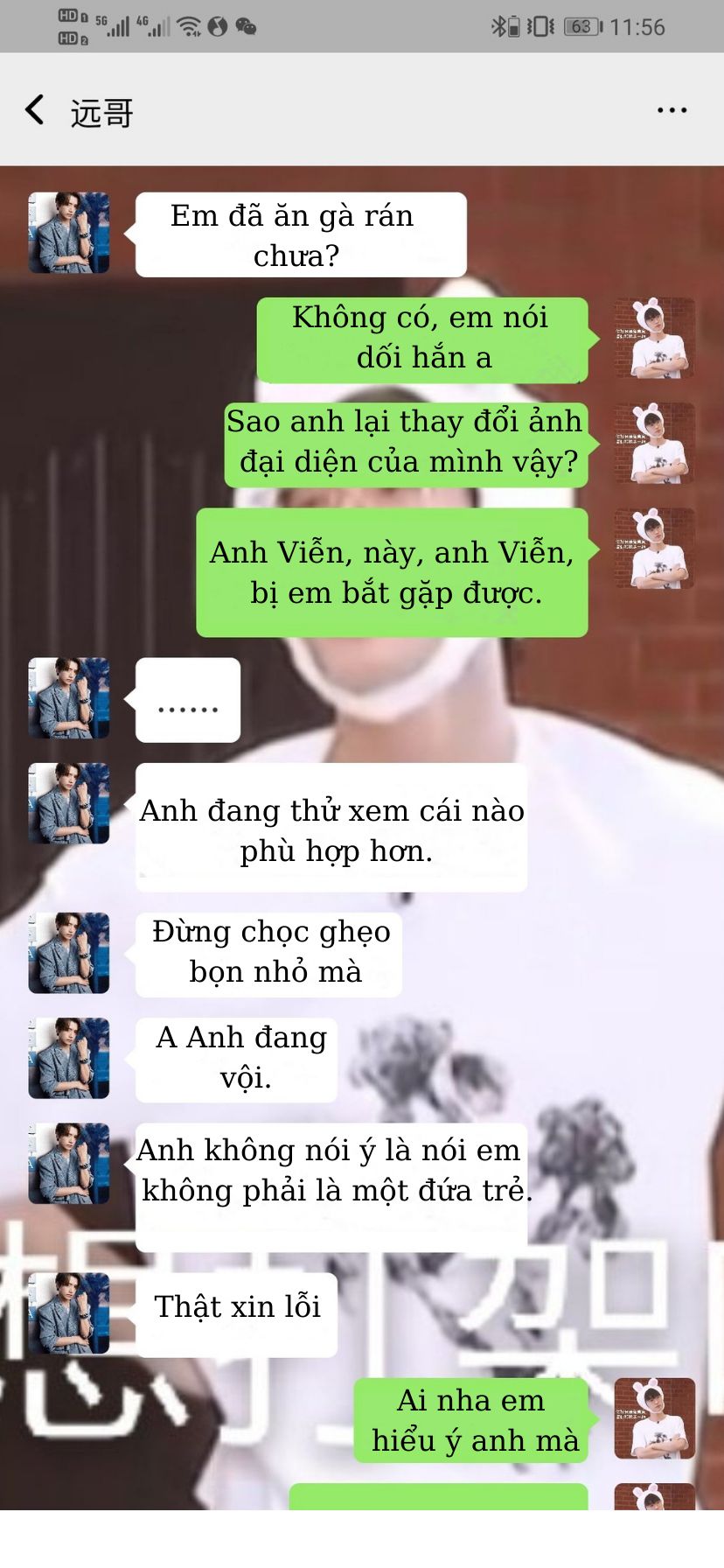
Task: Select the avatar by "Đừng chọc ghẹo bọn nhỏ mà"
Action: tap(69, 953)
